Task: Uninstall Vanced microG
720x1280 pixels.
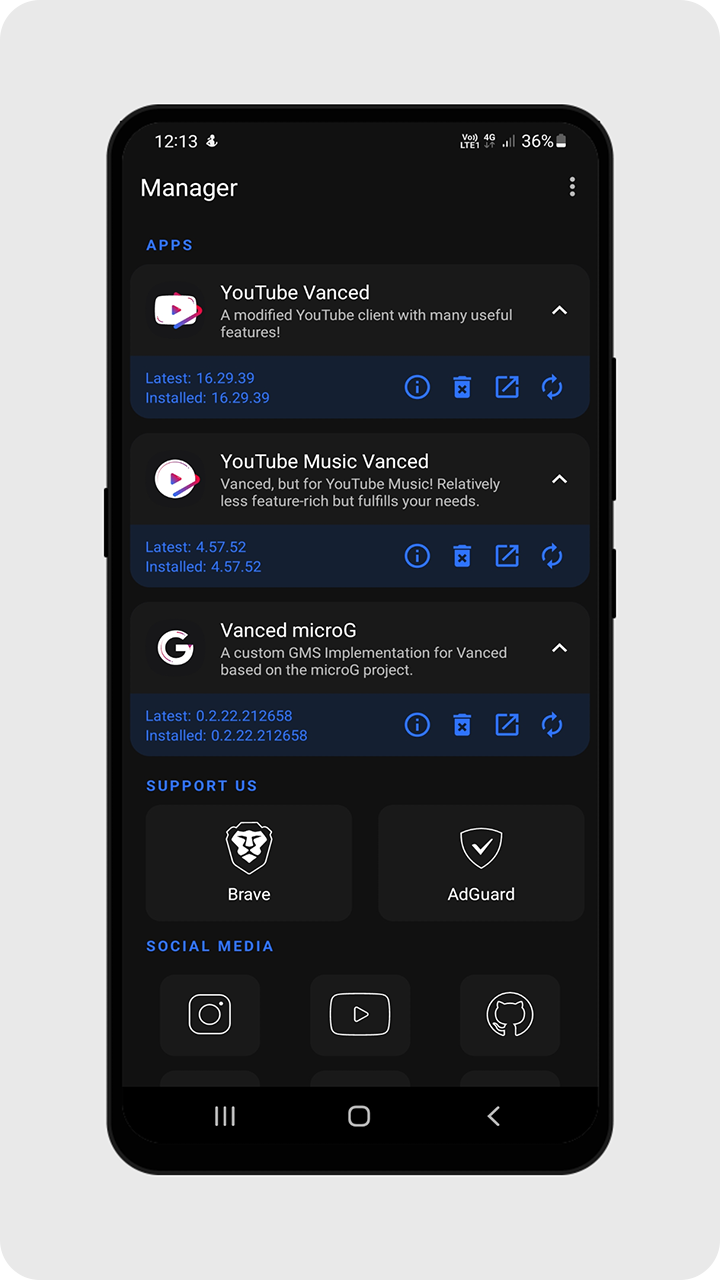Action: tap(462, 725)
